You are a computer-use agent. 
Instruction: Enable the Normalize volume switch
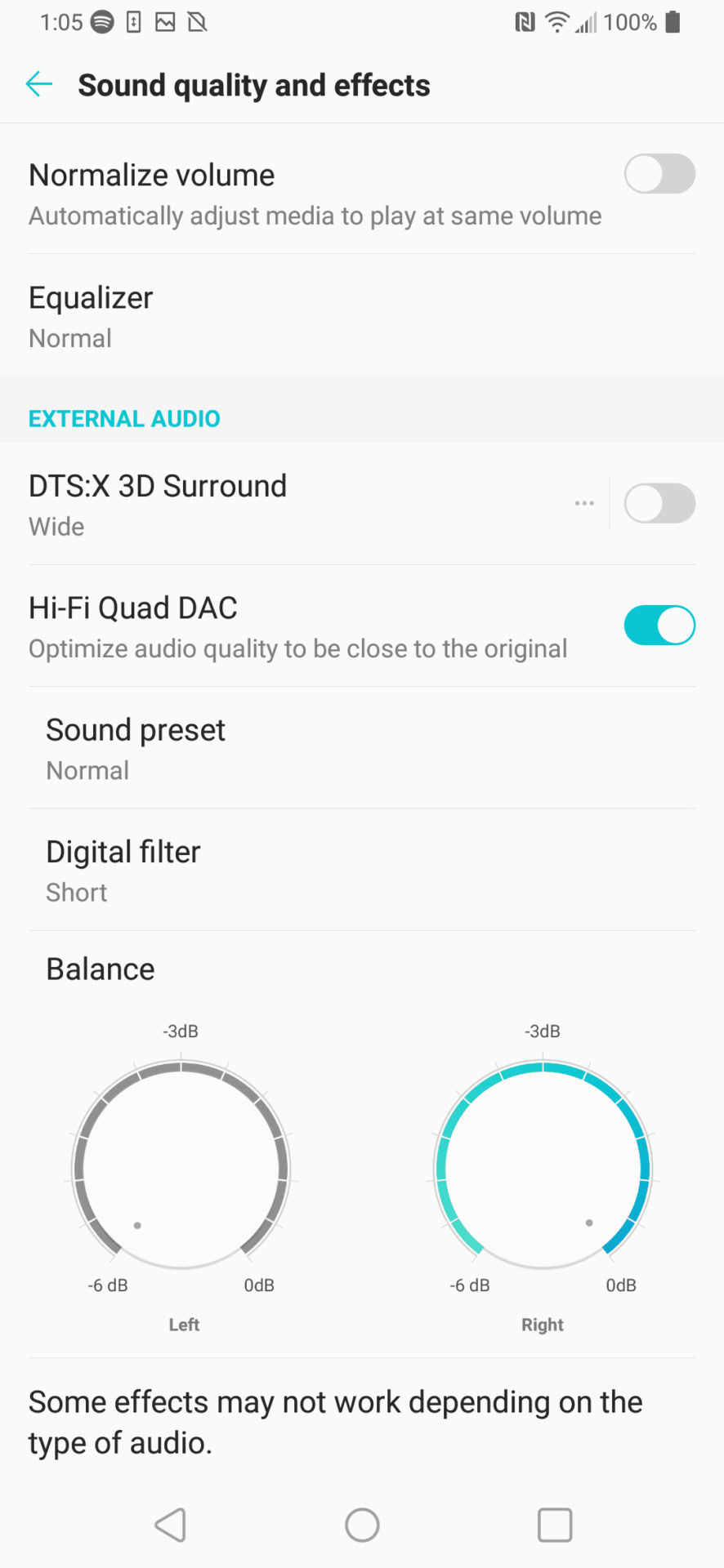coord(659,174)
